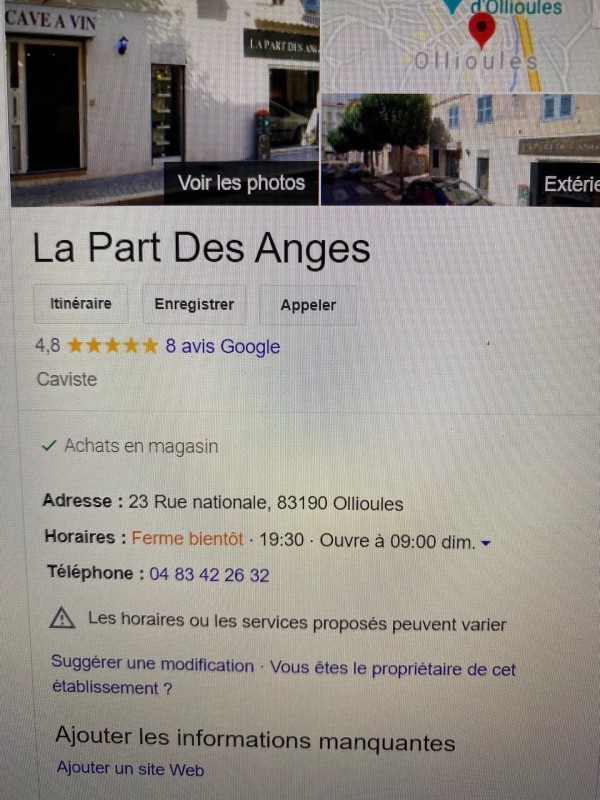Tap the Itinéraire button

point(80,304)
